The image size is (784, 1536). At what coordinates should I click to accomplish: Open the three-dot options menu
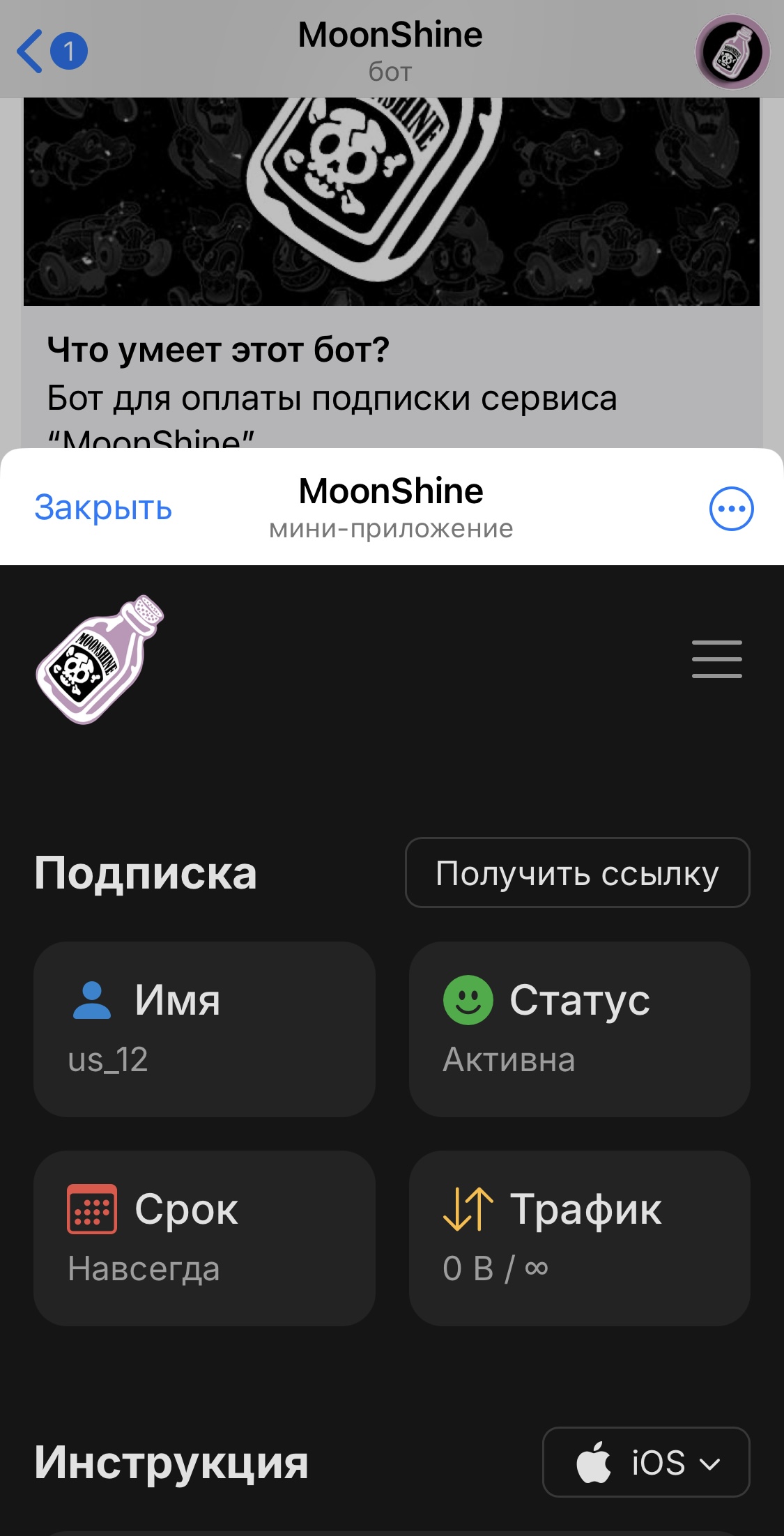click(x=731, y=509)
